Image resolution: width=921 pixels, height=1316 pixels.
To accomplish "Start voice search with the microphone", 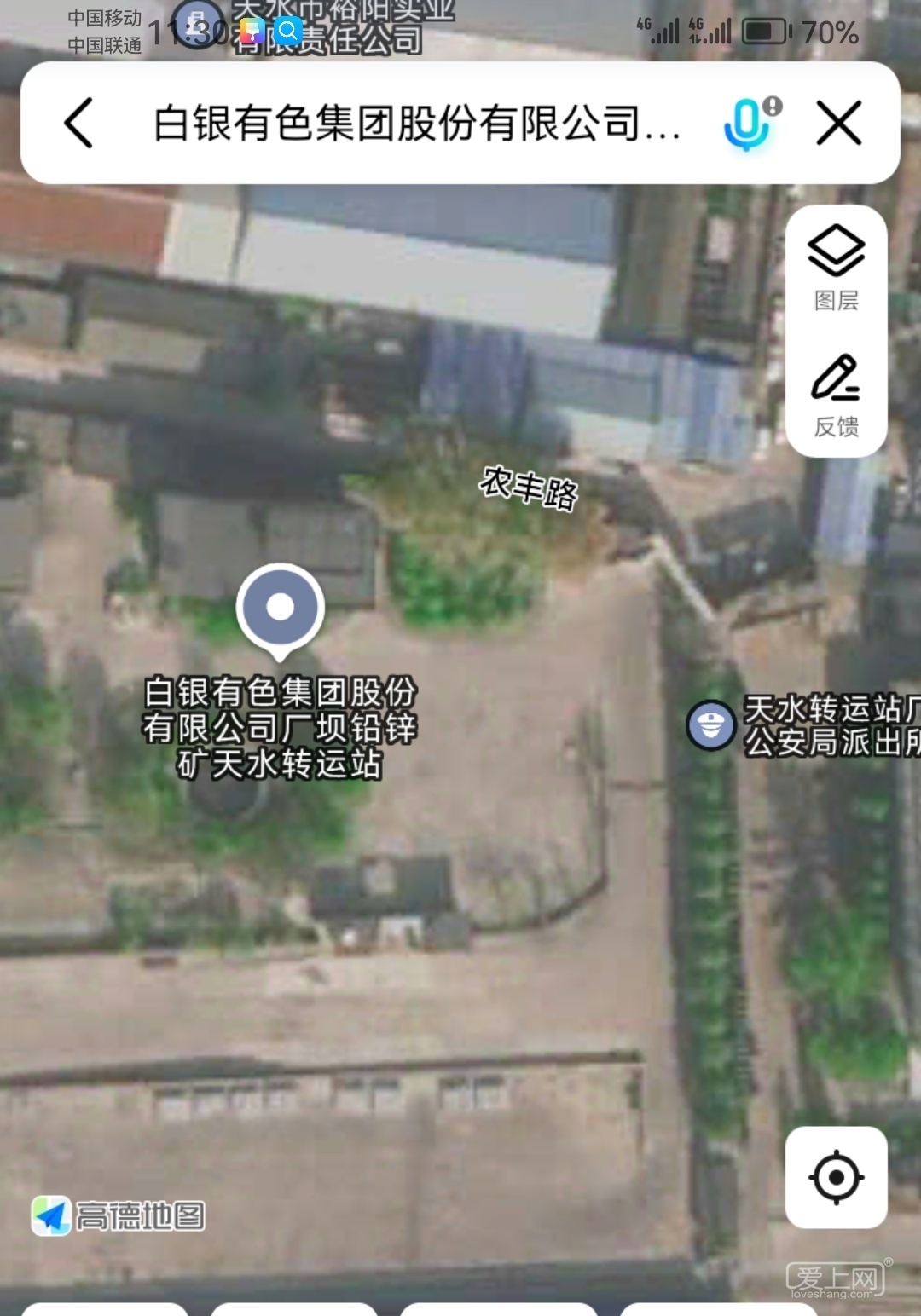I will tap(748, 124).
